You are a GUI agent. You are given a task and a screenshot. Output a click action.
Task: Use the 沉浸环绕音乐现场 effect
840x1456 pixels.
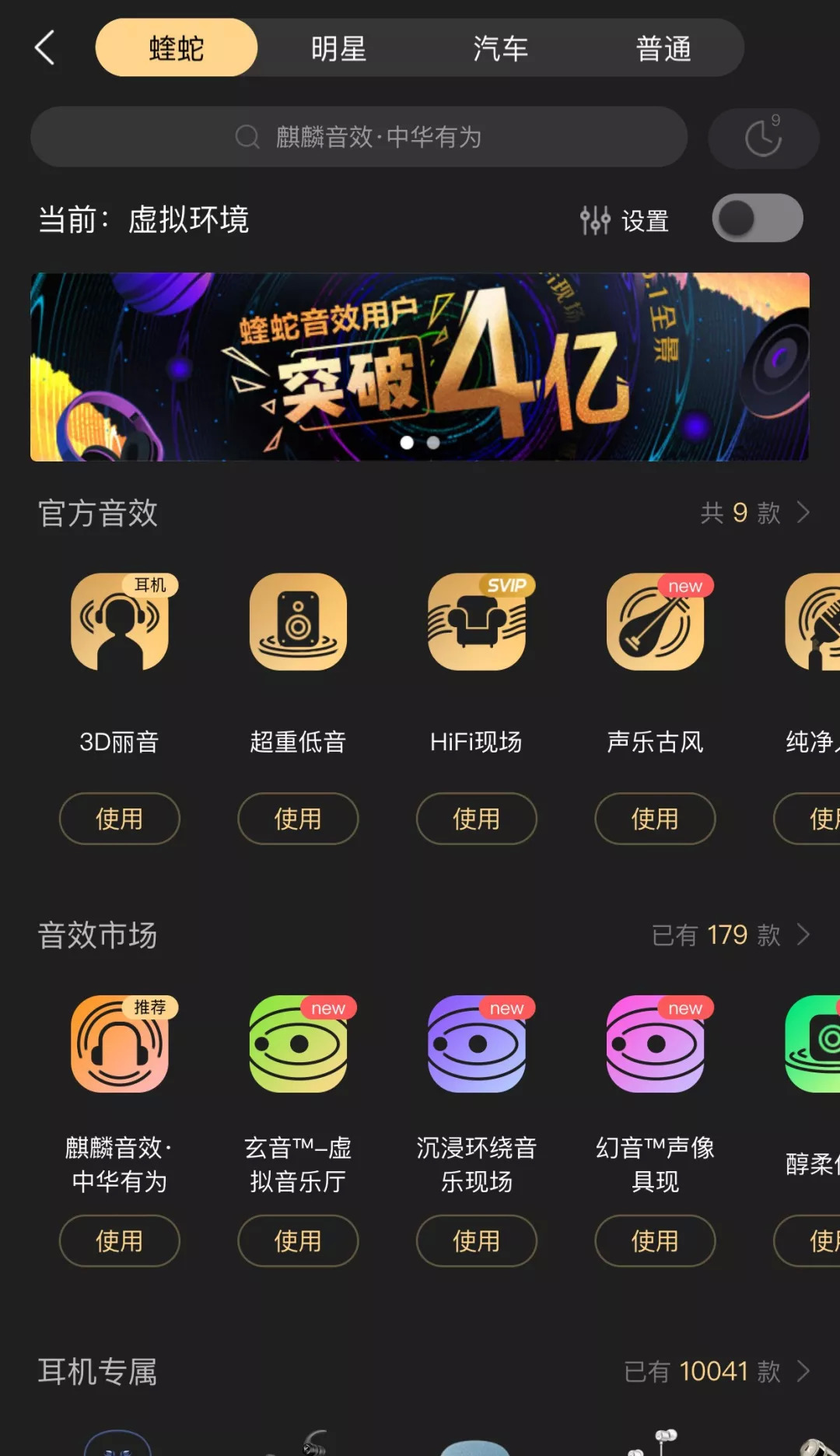click(476, 1240)
